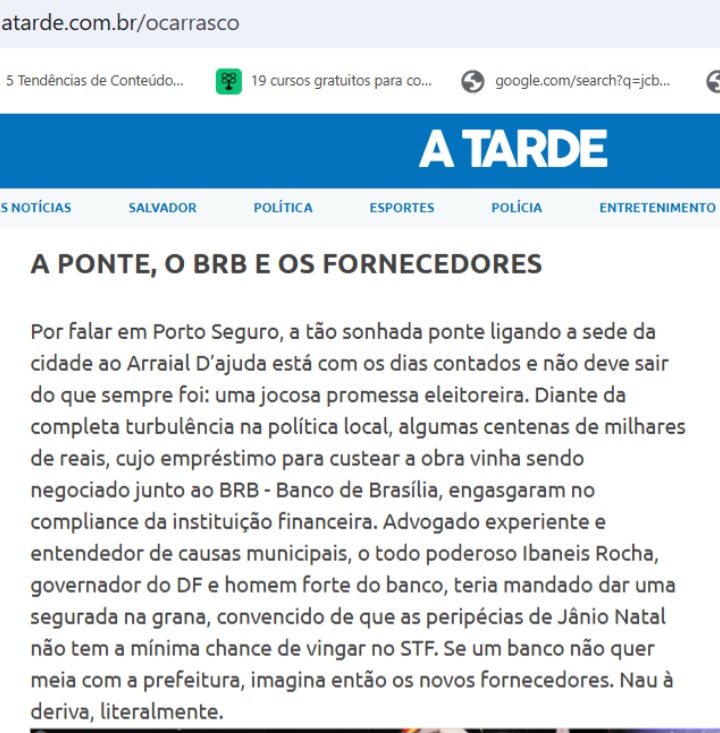Open the Entretenimento section
Image resolution: width=720 pixels, height=733 pixels.
tap(657, 208)
